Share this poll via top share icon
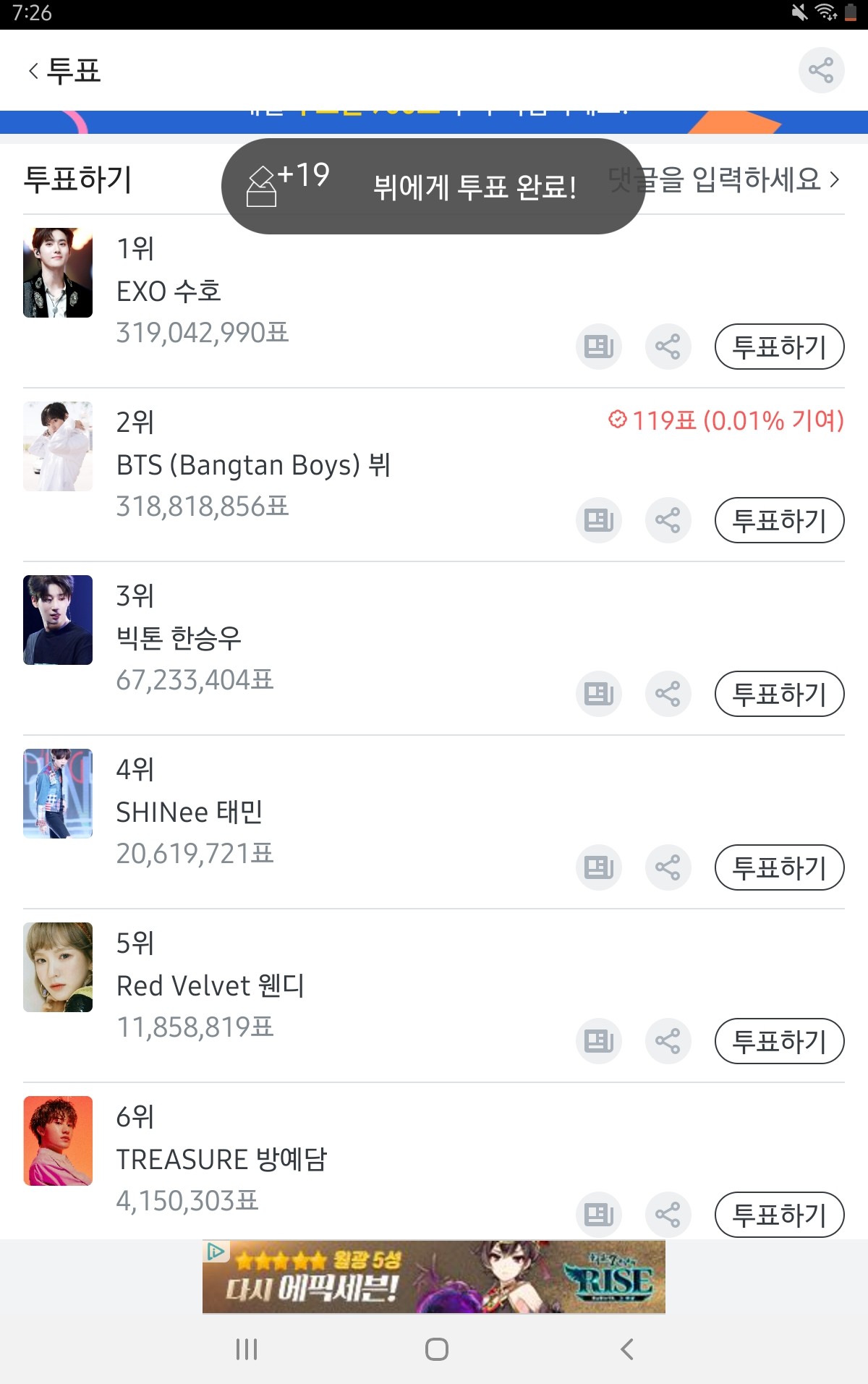 pos(821,71)
